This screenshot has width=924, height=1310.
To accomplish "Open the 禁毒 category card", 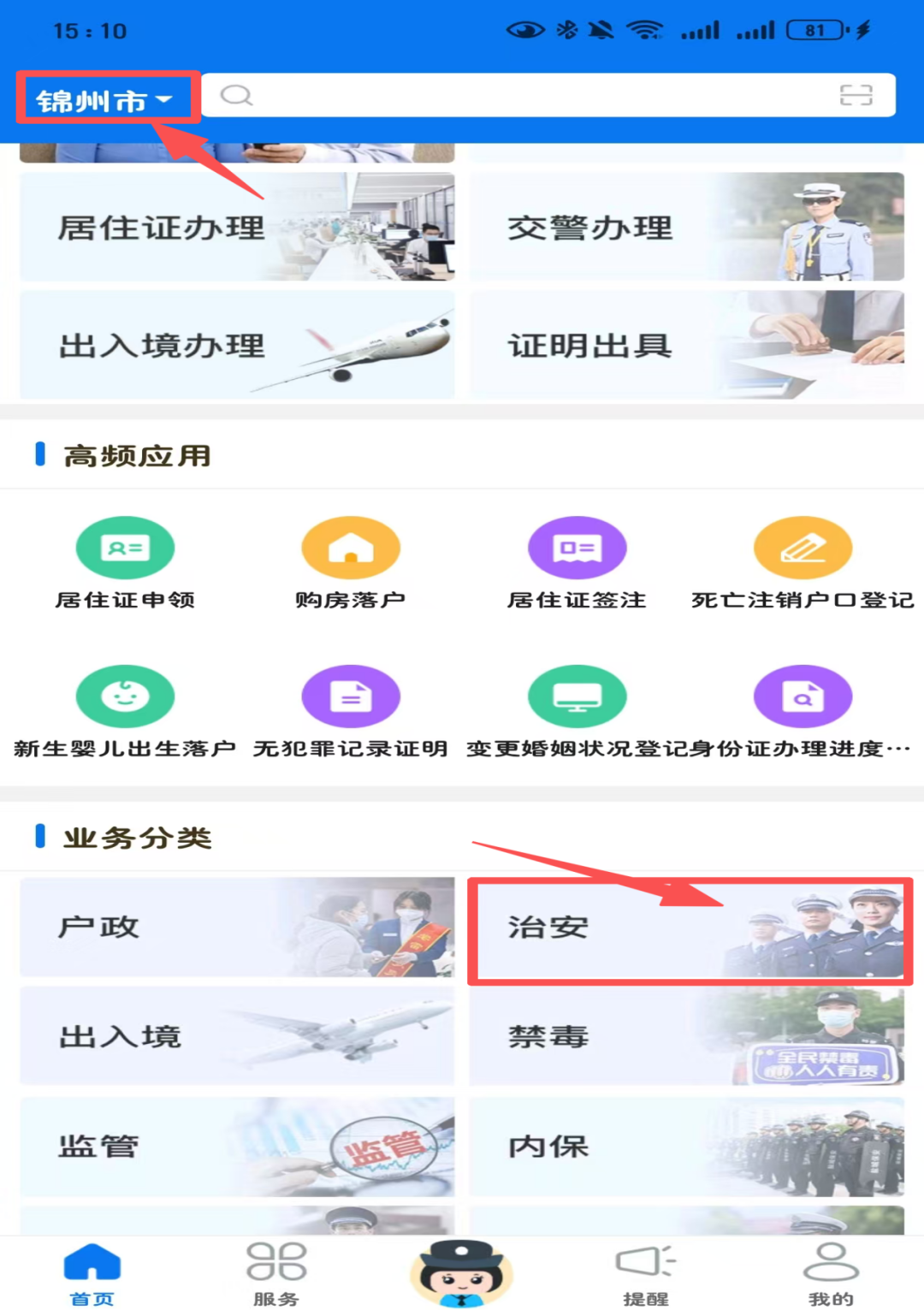I will pyautogui.click(x=689, y=1036).
